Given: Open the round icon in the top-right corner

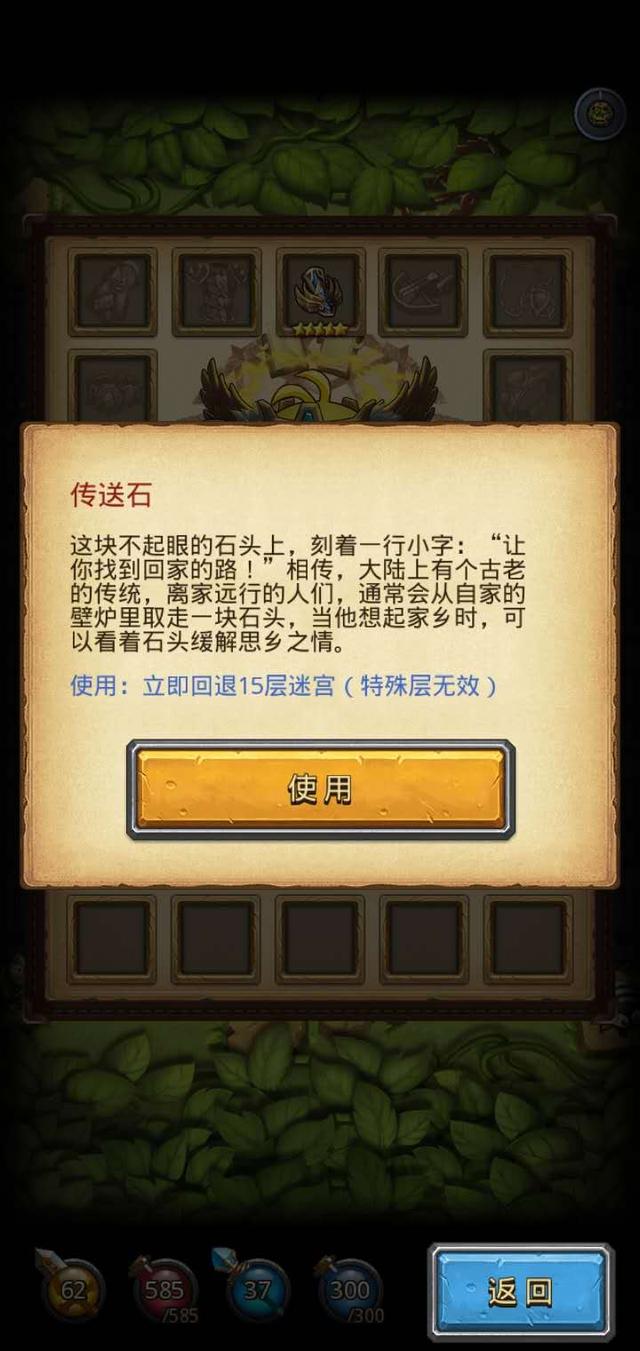Looking at the screenshot, I should pos(599,113).
